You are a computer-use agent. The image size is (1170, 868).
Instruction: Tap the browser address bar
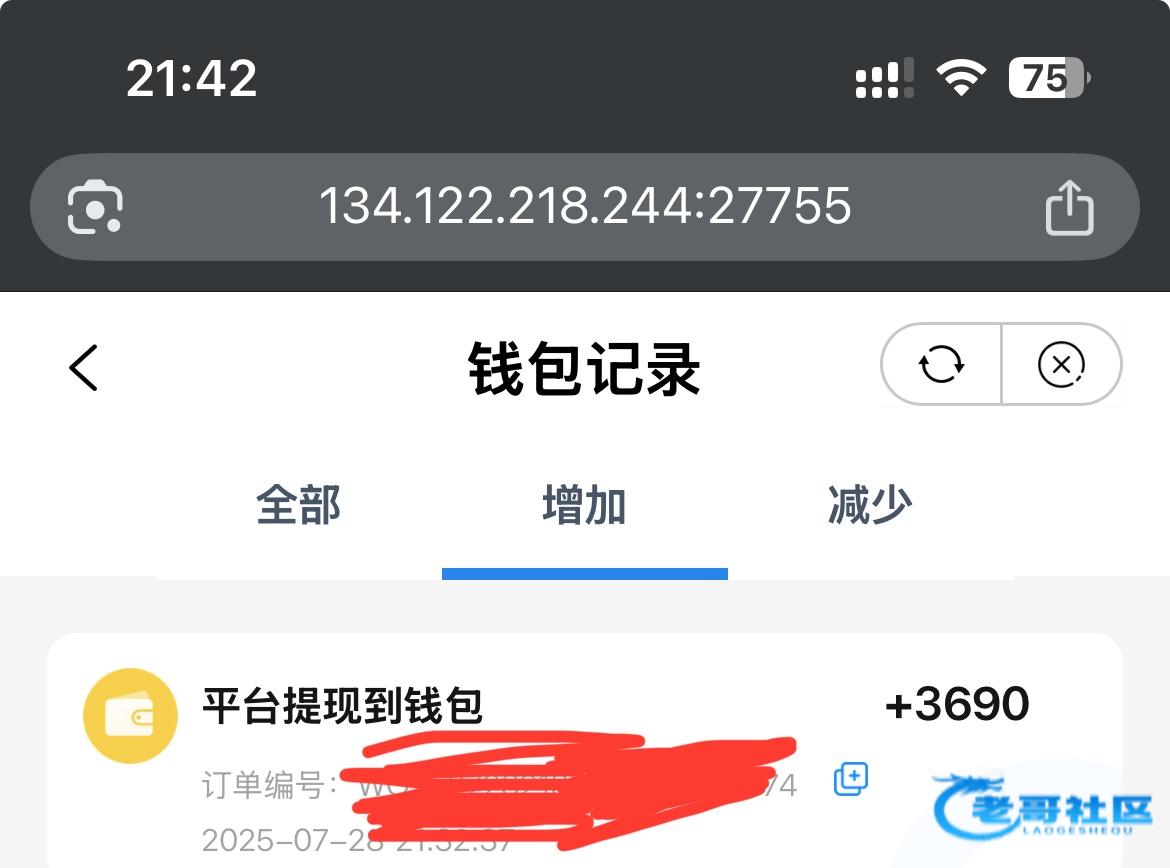click(584, 206)
